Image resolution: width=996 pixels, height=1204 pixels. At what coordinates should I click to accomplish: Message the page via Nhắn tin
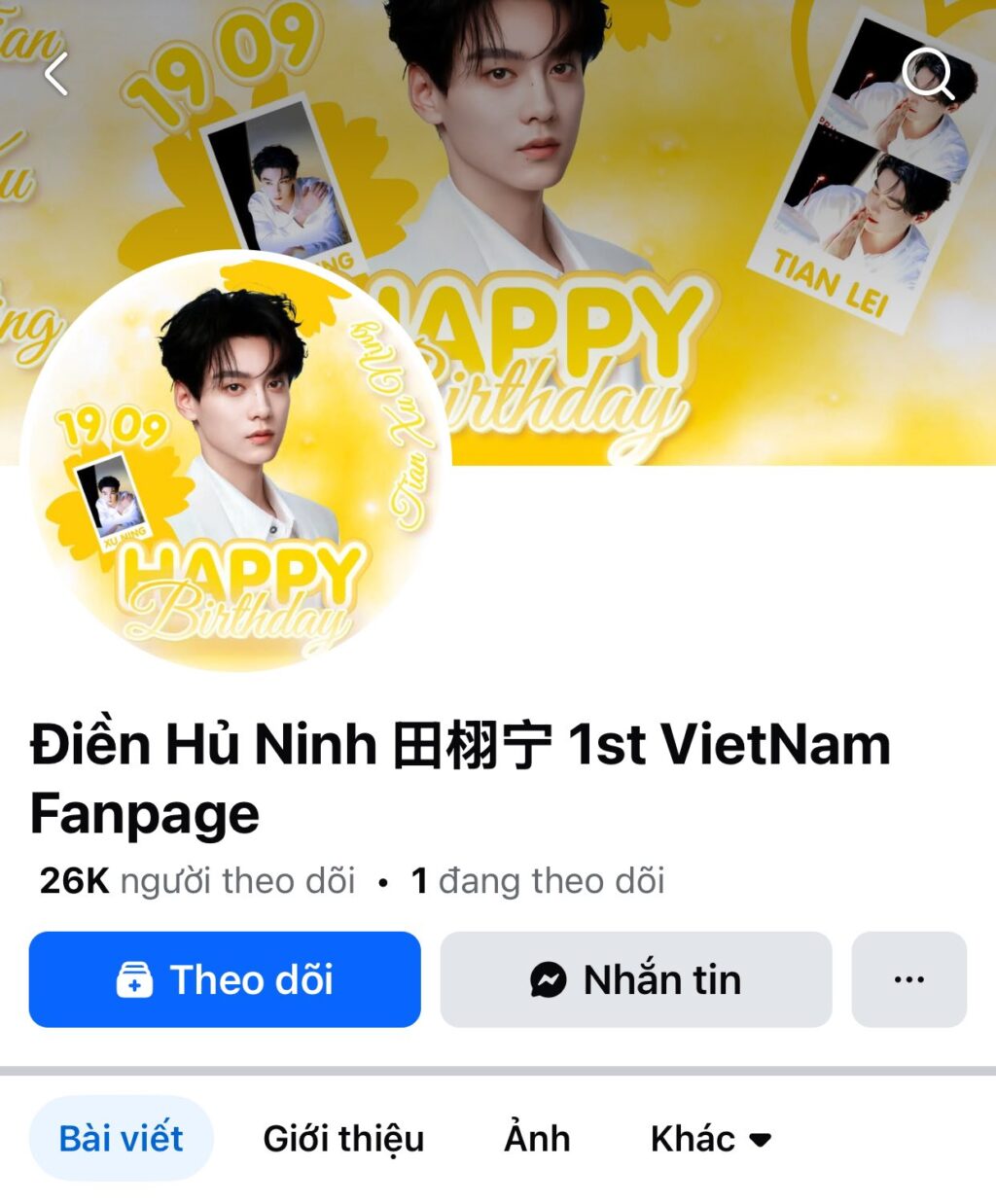(x=636, y=979)
